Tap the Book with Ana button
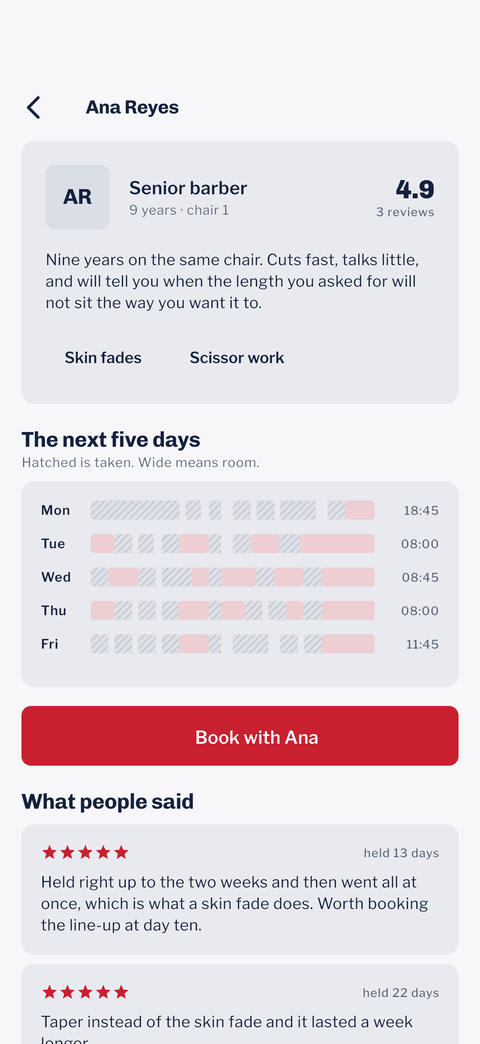Viewport: 480px width, 1044px height. click(240, 736)
